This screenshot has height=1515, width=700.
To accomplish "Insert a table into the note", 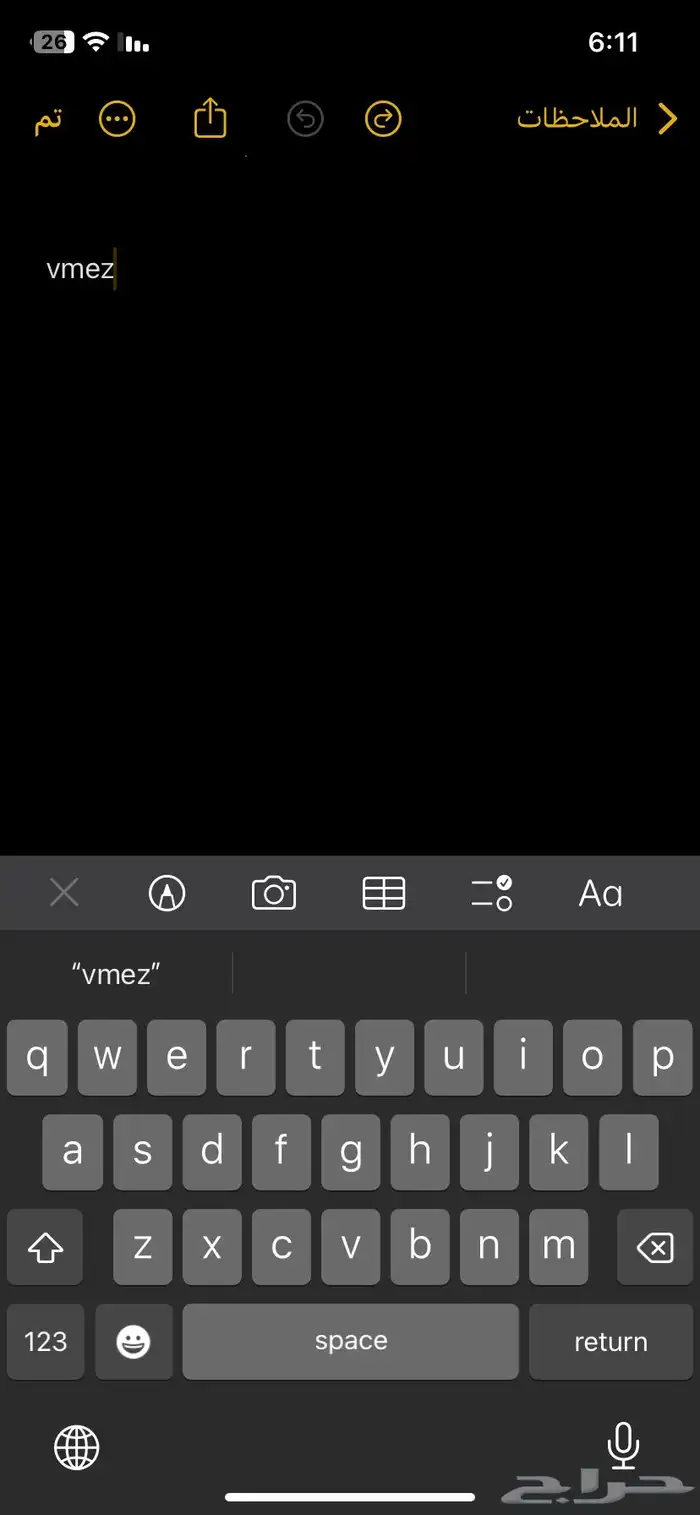I will (383, 893).
